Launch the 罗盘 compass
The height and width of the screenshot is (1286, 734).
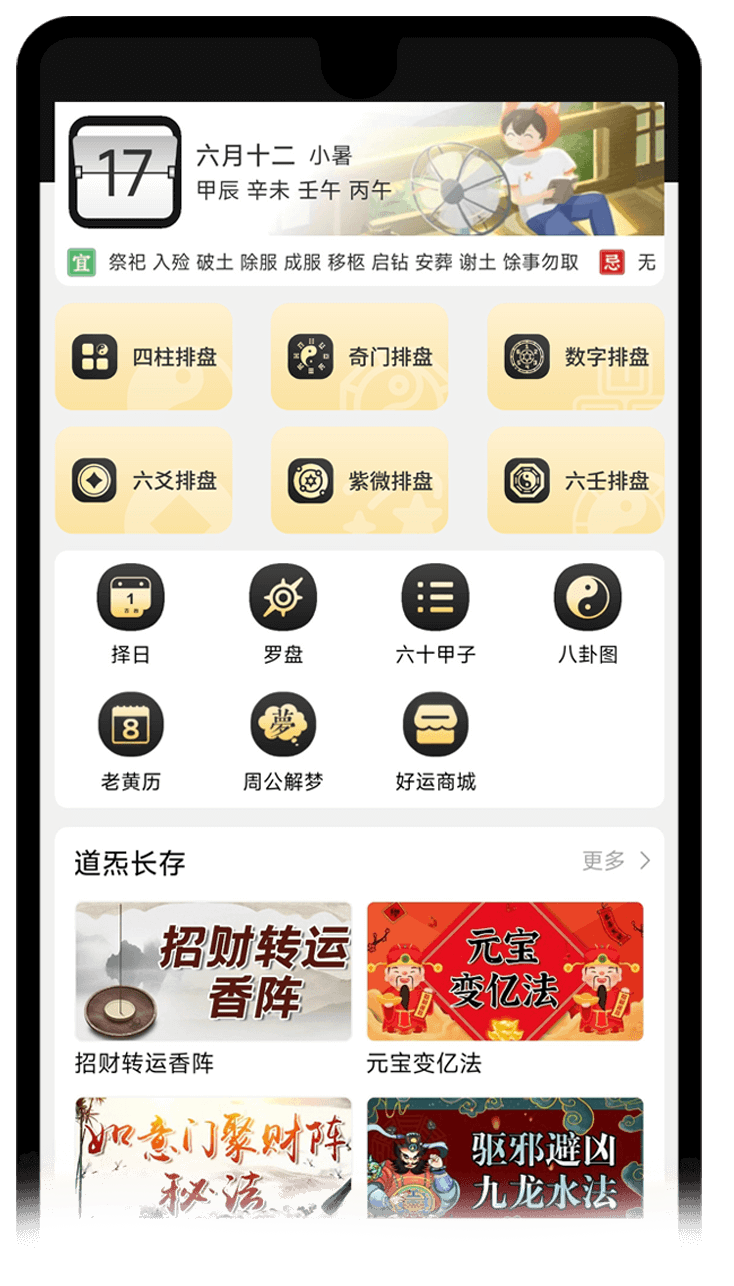click(x=283, y=613)
